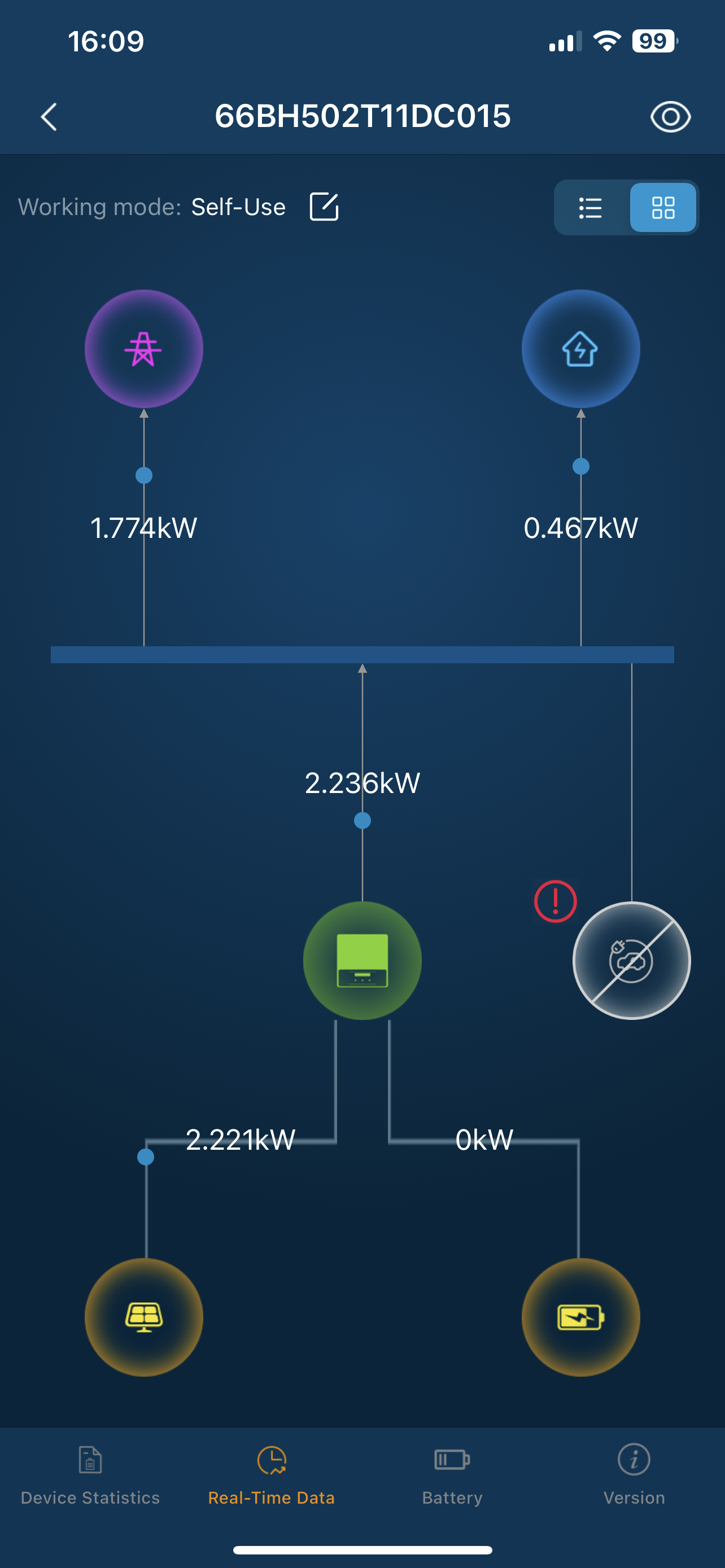
Task: Open the battery storage node
Action: (x=580, y=1317)
